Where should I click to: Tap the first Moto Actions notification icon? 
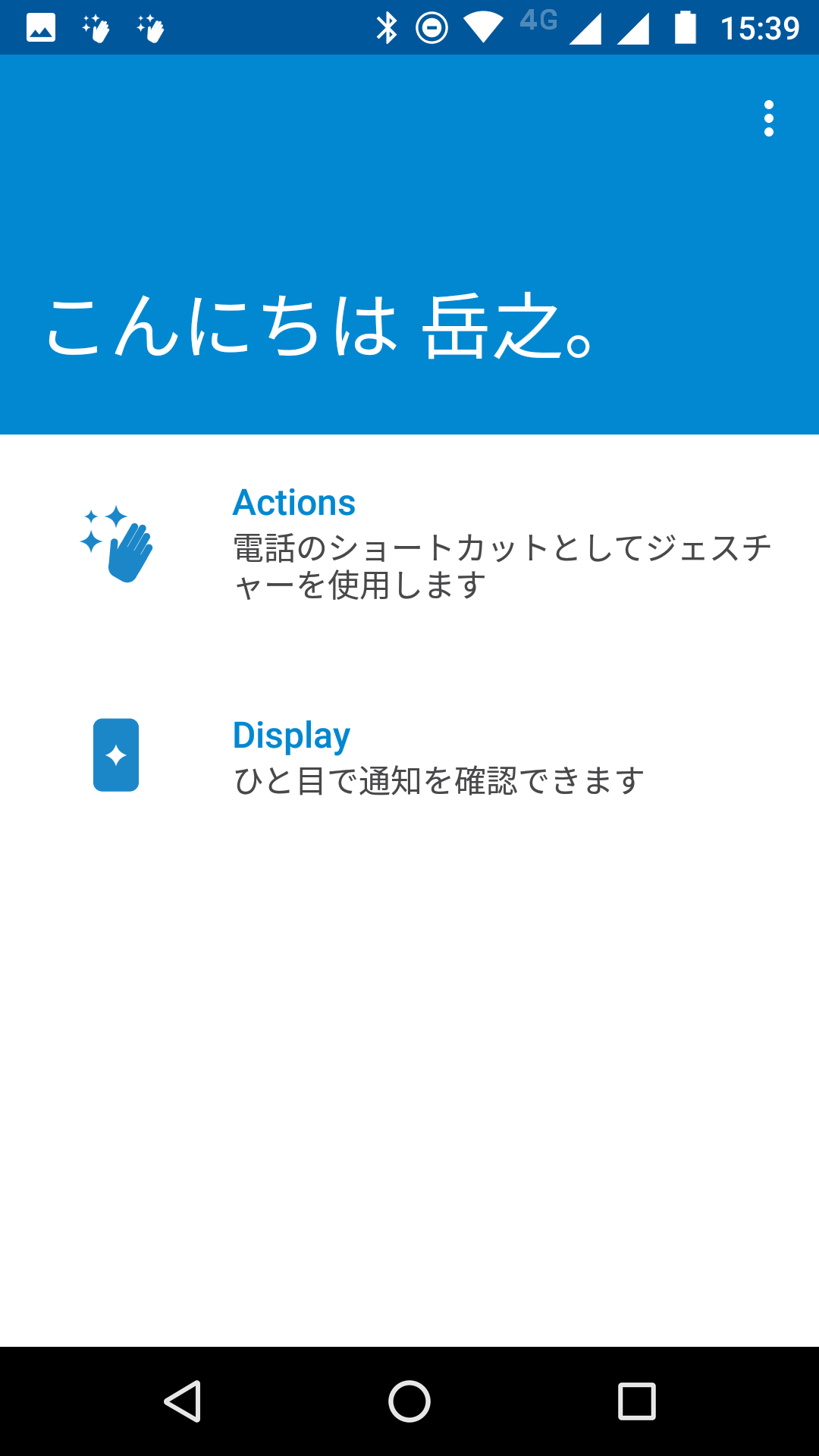tap(96, 27)
